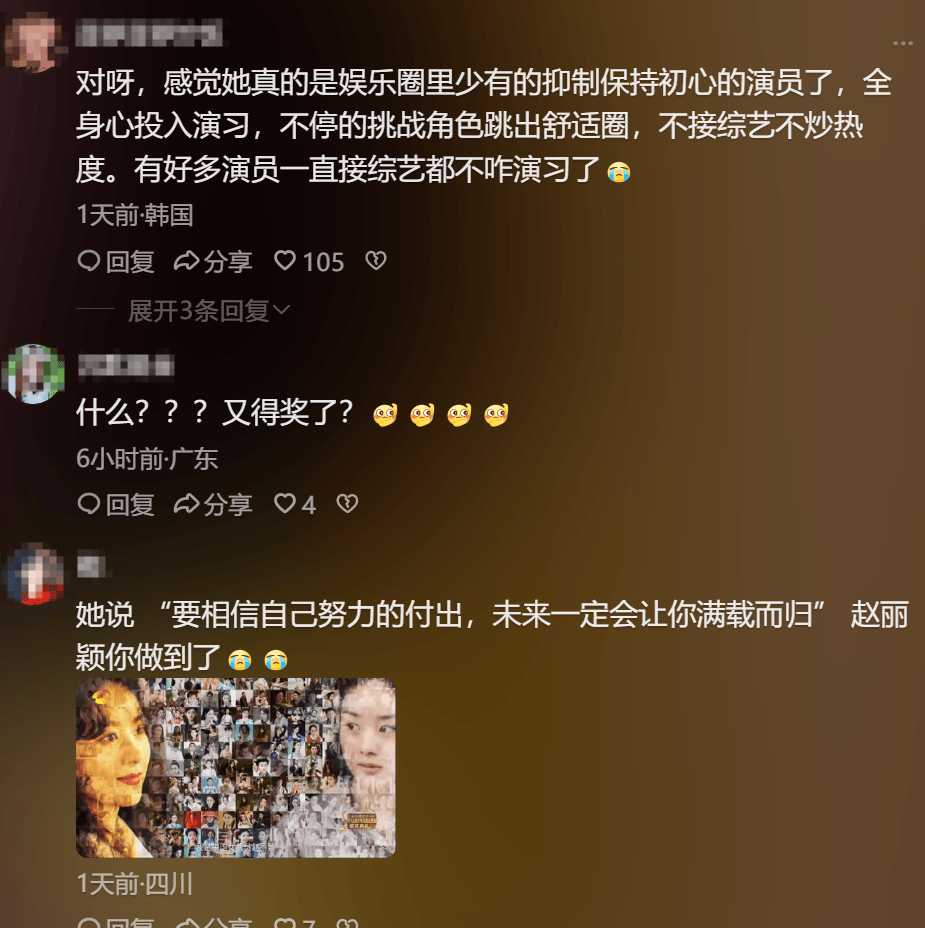Dislike the comment from 广东
Screen dimensions: 925x928
(347, 505)
